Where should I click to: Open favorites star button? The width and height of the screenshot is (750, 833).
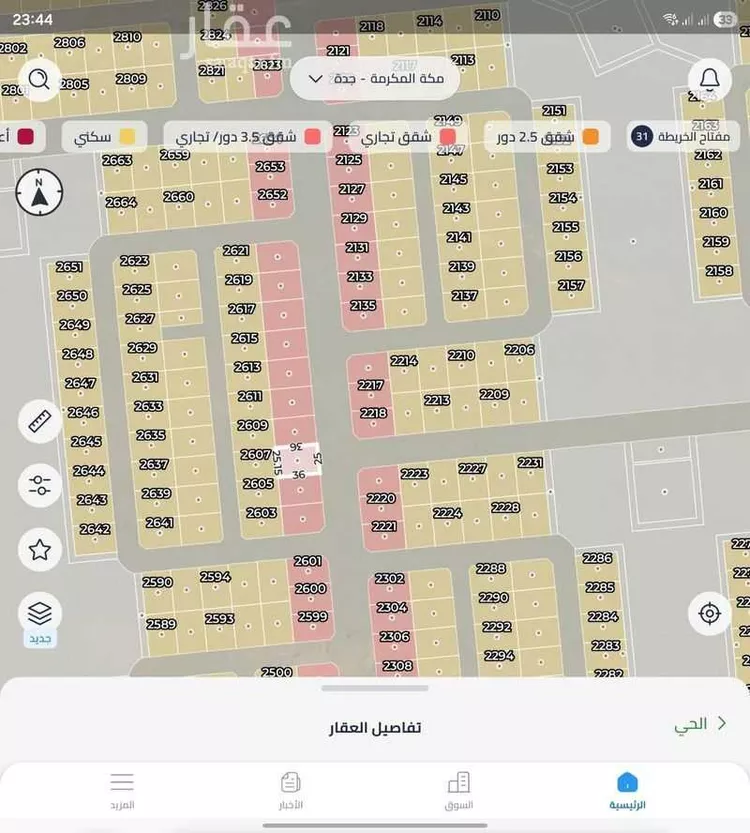point(40,549)
